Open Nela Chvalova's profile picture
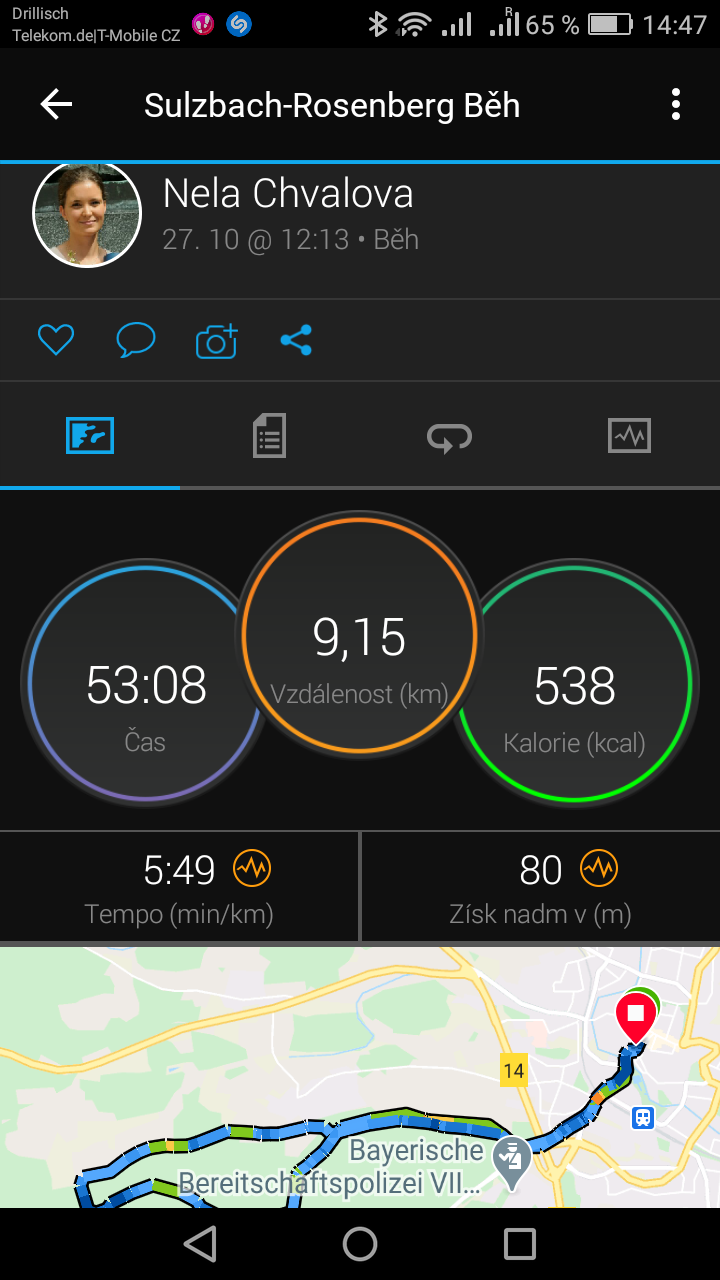720x1280 pixels. [87, 214]
